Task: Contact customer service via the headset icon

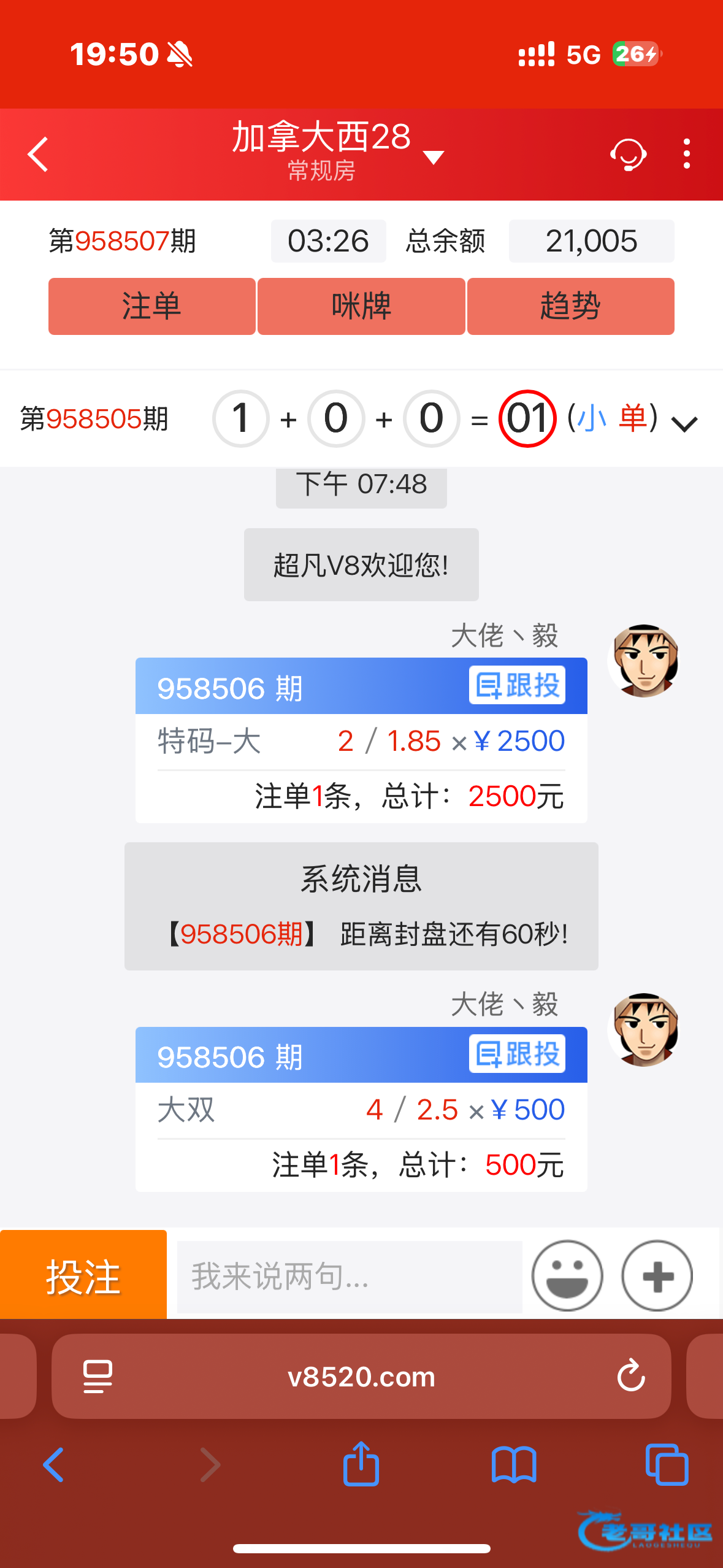Action: click(x=628, y=154)
